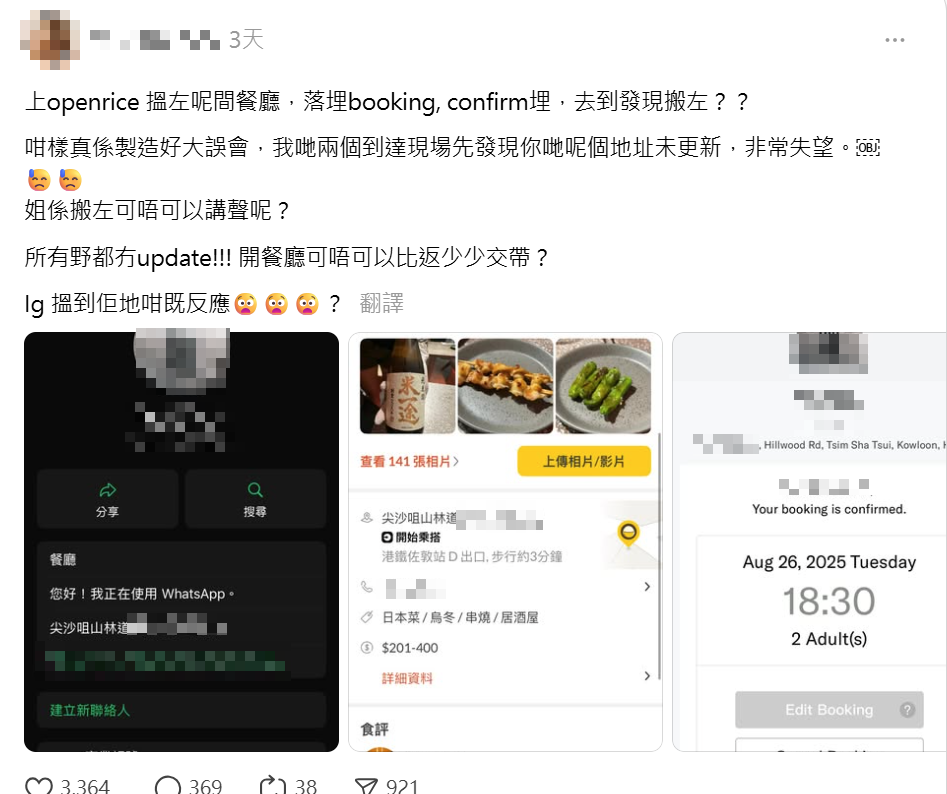
Task: Open the post's overflow menu
Action: (x=894, y=40)
